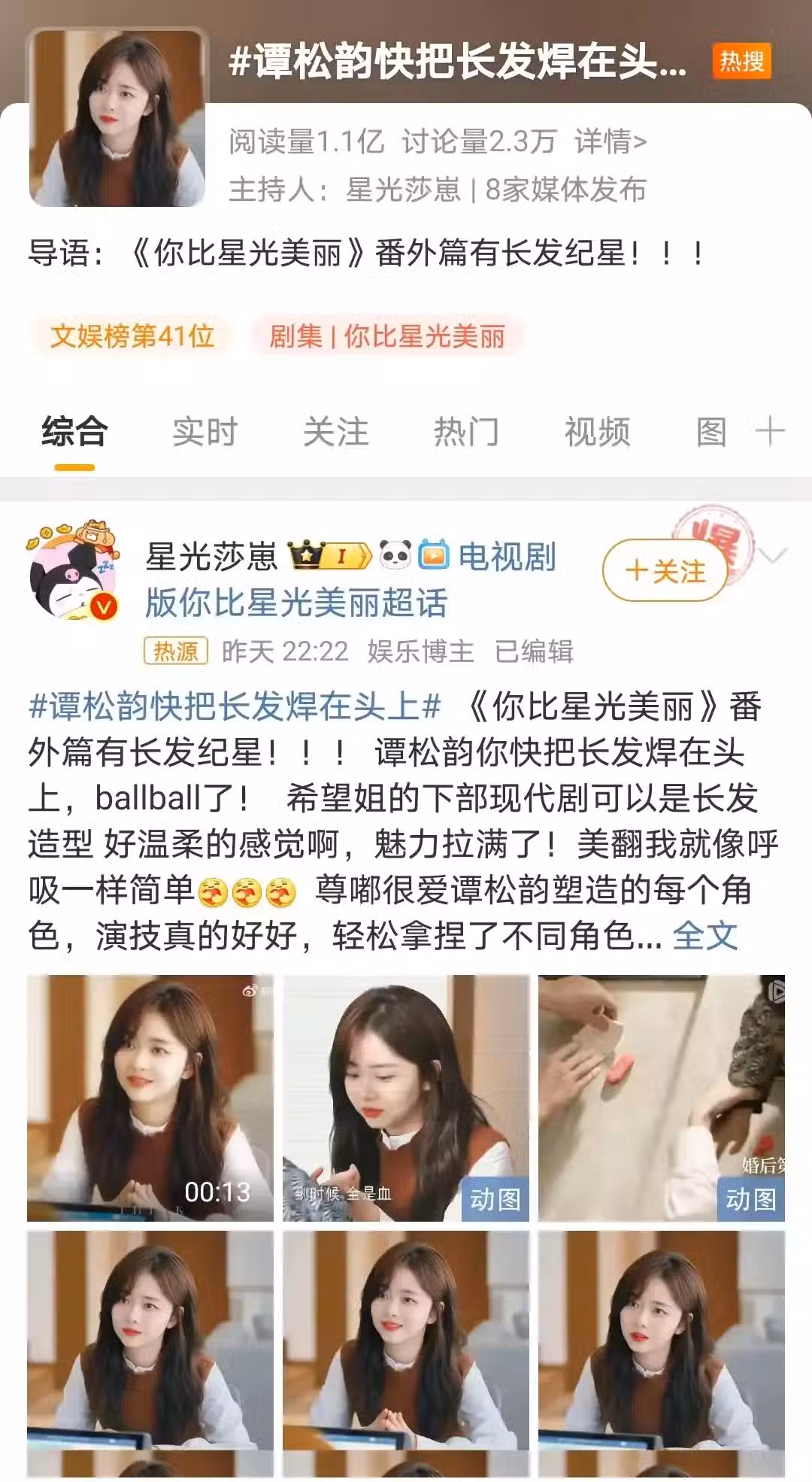Open the post options dropdown arrow
Image resolution: width=812 pixels, height=1482 pixels.
click(x=774, y=556)
